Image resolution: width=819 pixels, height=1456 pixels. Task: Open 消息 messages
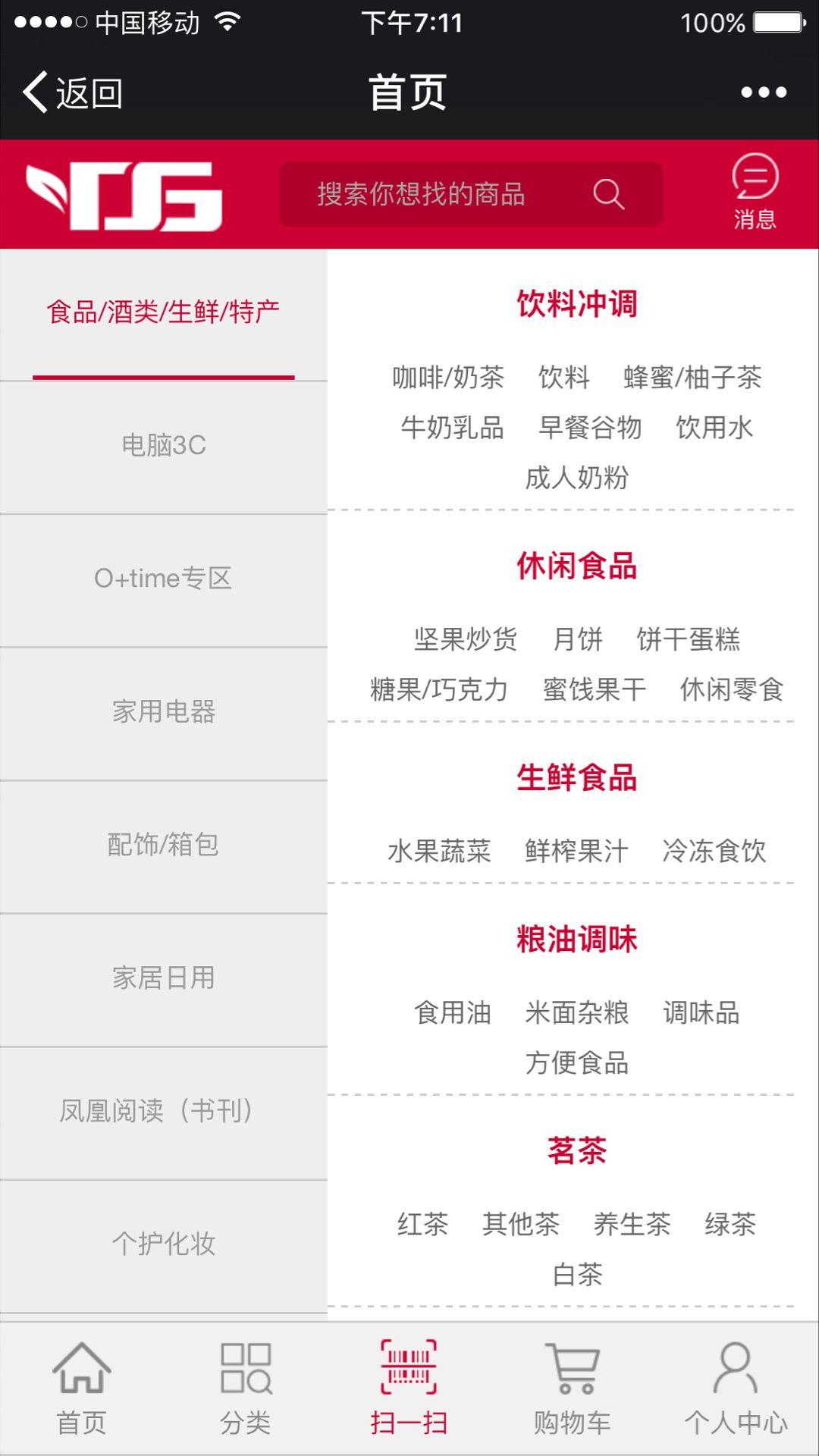point(755,193)
